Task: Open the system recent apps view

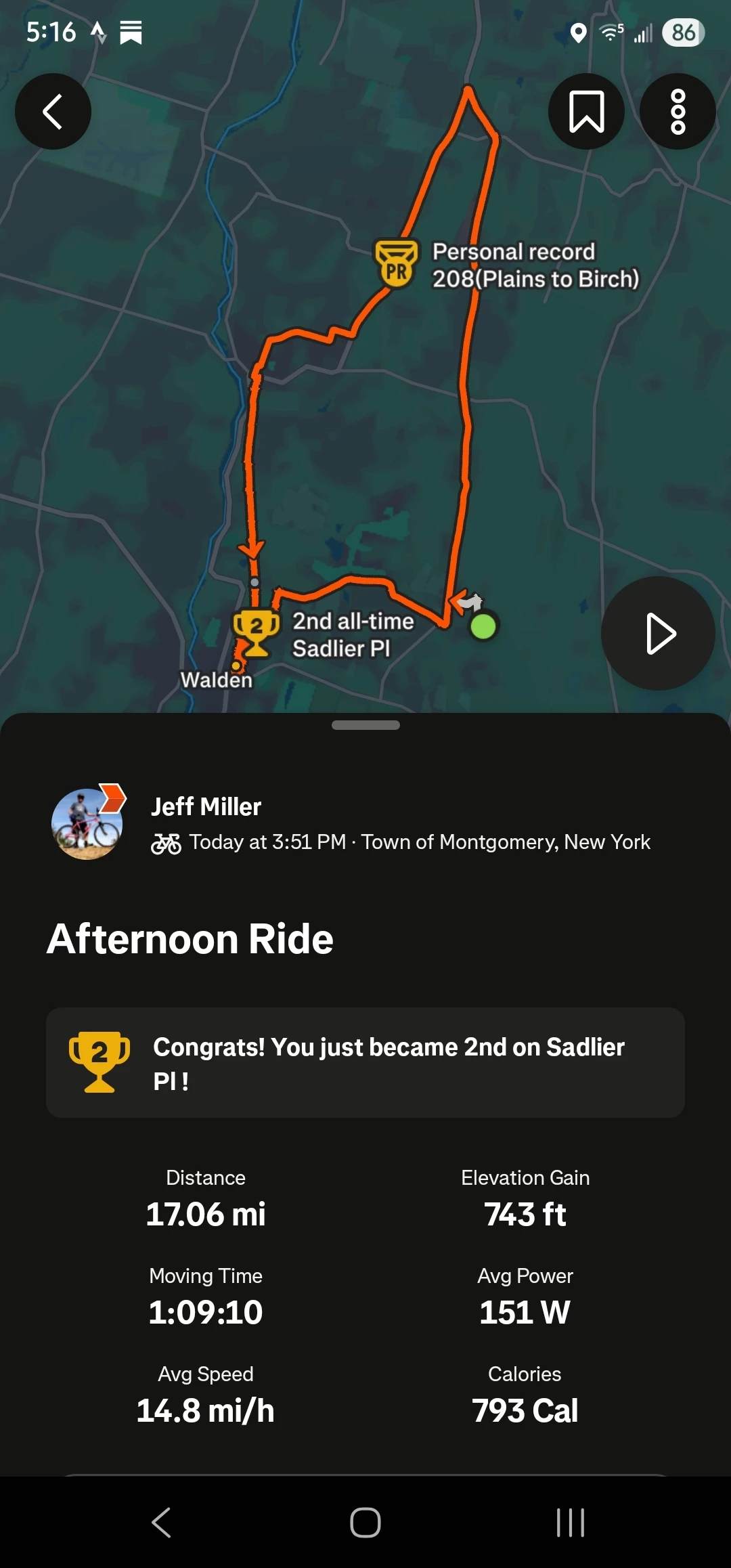Action: [570, 1523]
